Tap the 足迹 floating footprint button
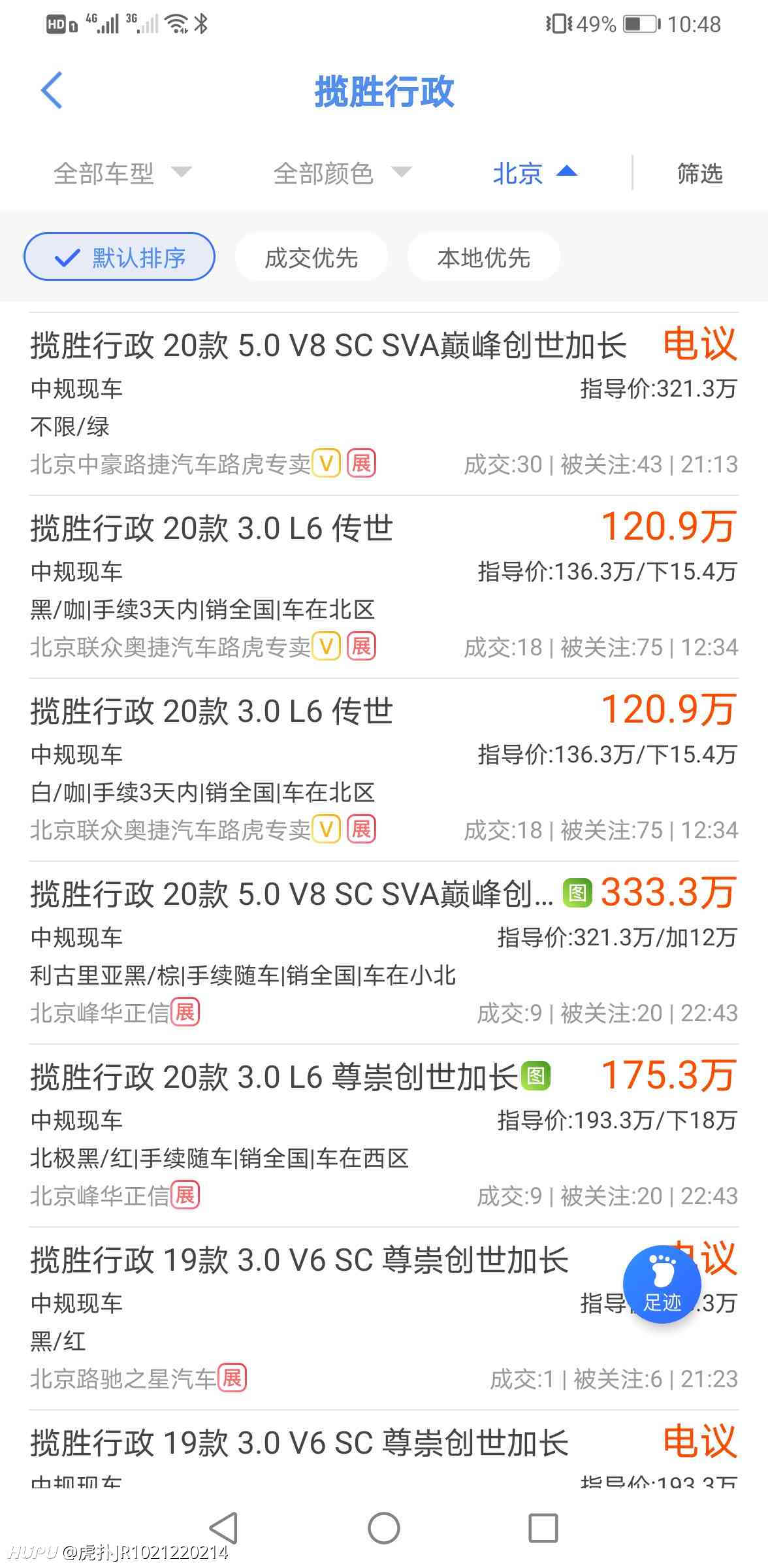Image resolution: width=768 pixels, height=1568 pixels. pos(662,1284)
